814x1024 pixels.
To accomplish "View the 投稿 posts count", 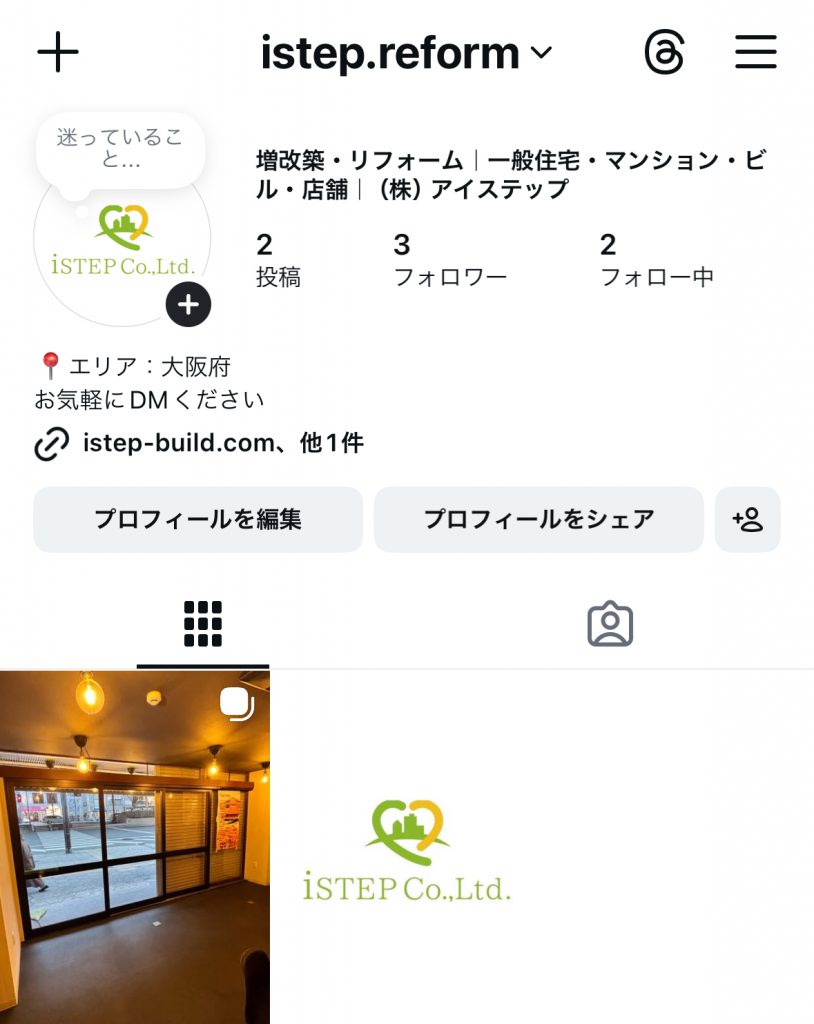I will (278, 260).
